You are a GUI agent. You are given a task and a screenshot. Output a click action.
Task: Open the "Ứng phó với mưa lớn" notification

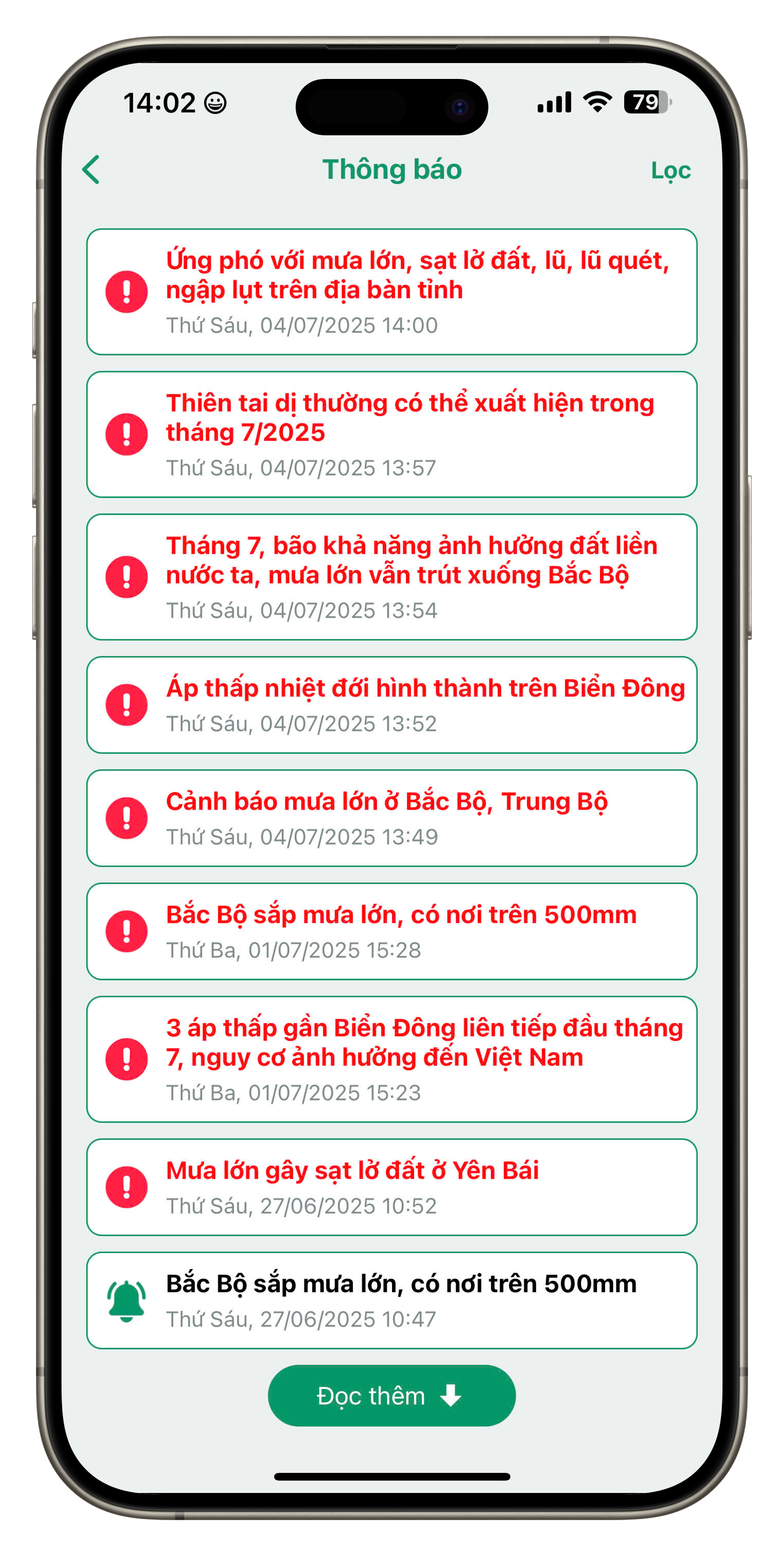[391, 292]
